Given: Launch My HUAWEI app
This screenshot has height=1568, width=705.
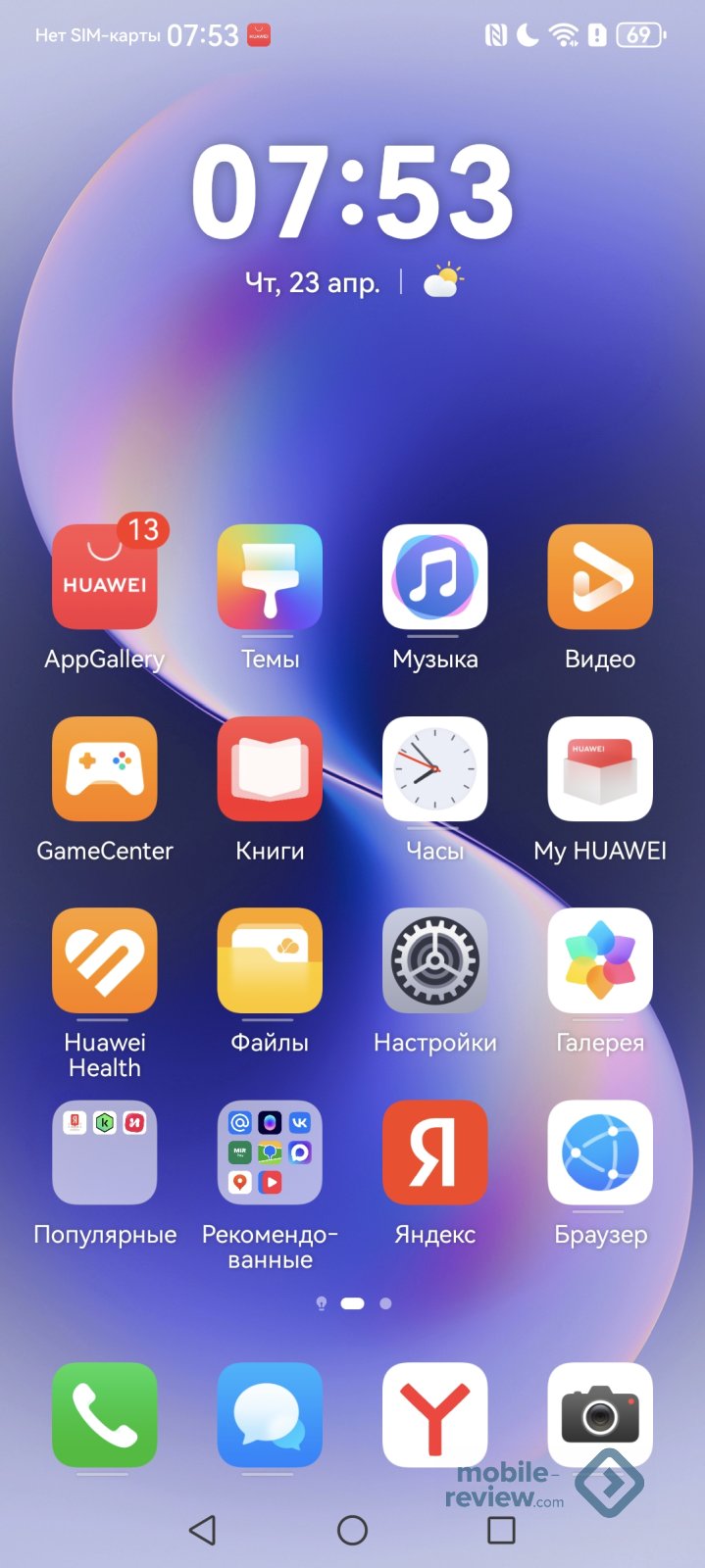Looking at the screenshot, I should (599, 769).
